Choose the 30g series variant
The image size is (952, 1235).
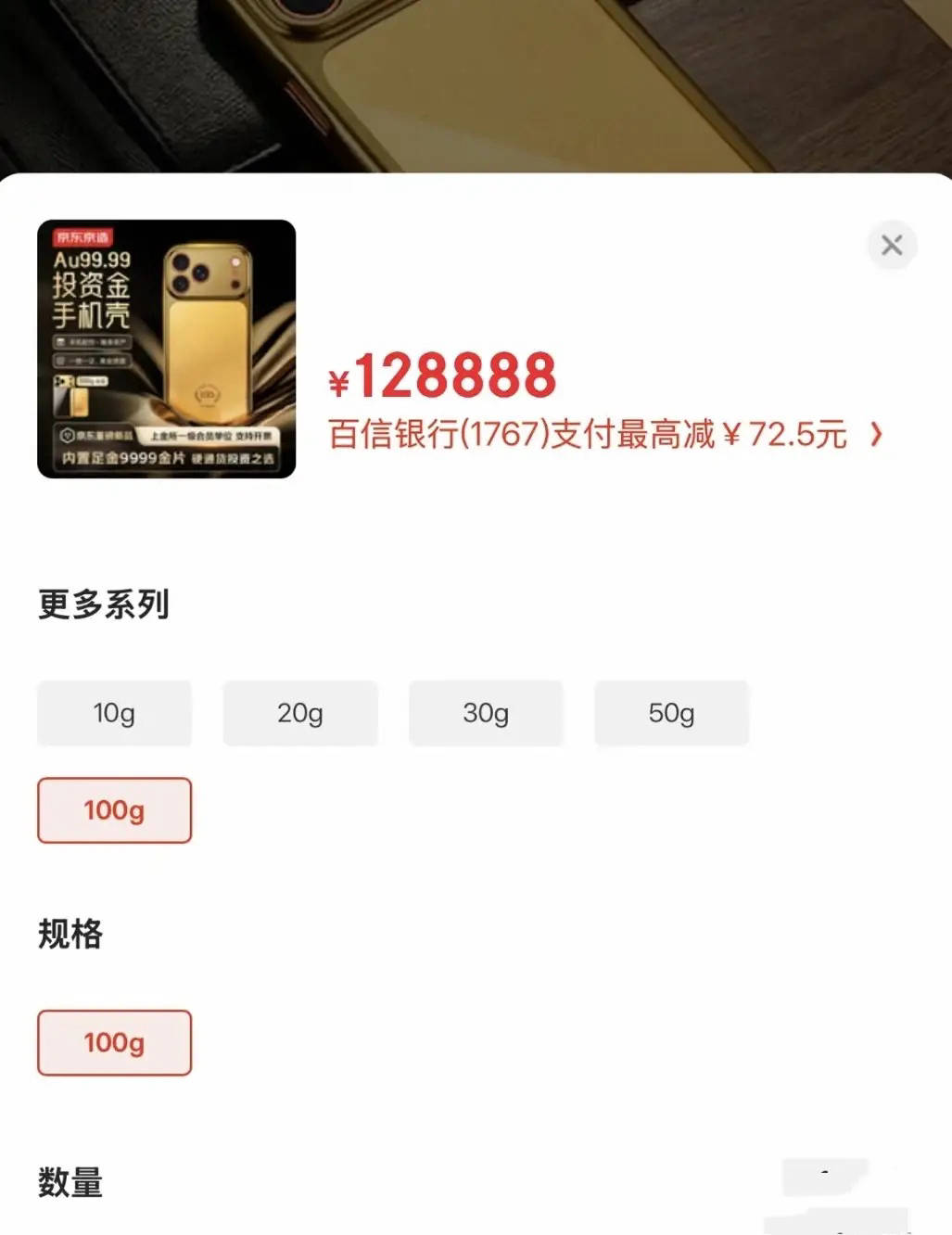[485, 713]
